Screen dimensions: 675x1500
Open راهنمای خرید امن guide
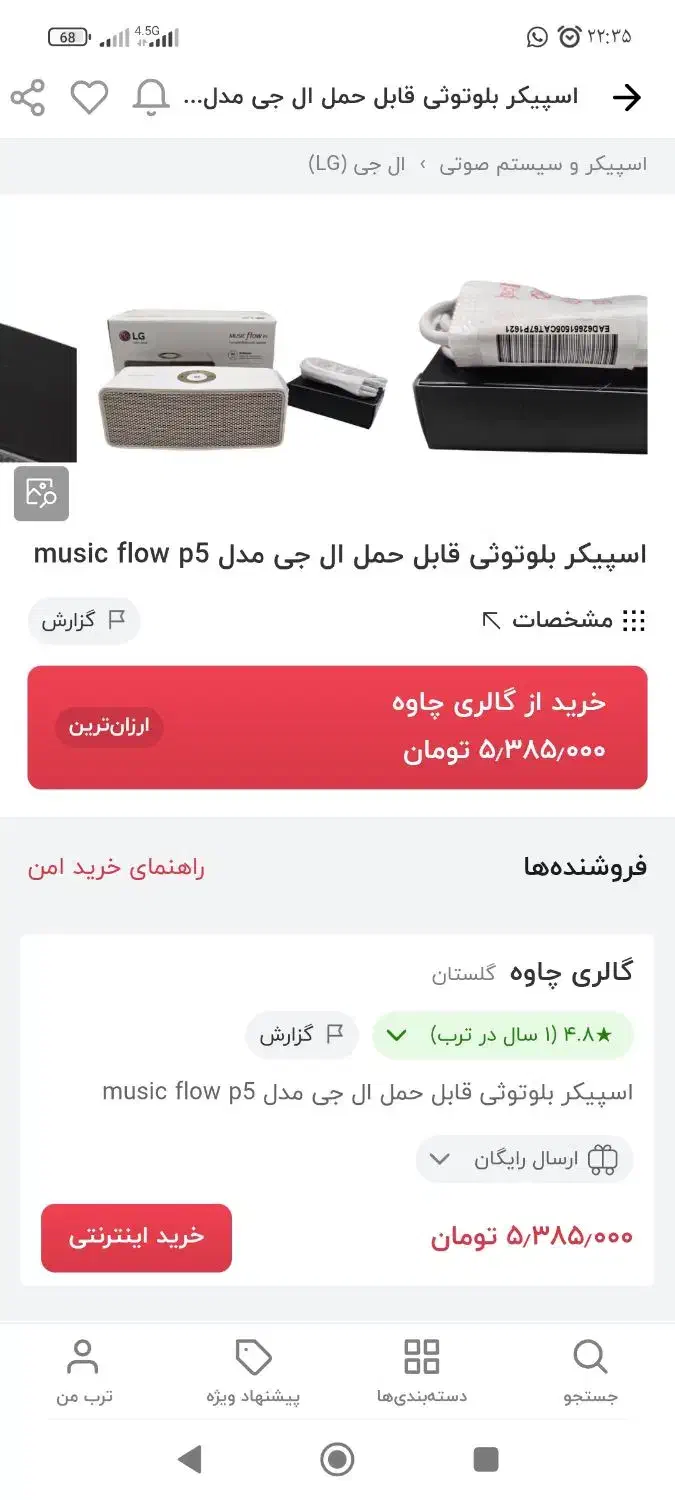116,867
